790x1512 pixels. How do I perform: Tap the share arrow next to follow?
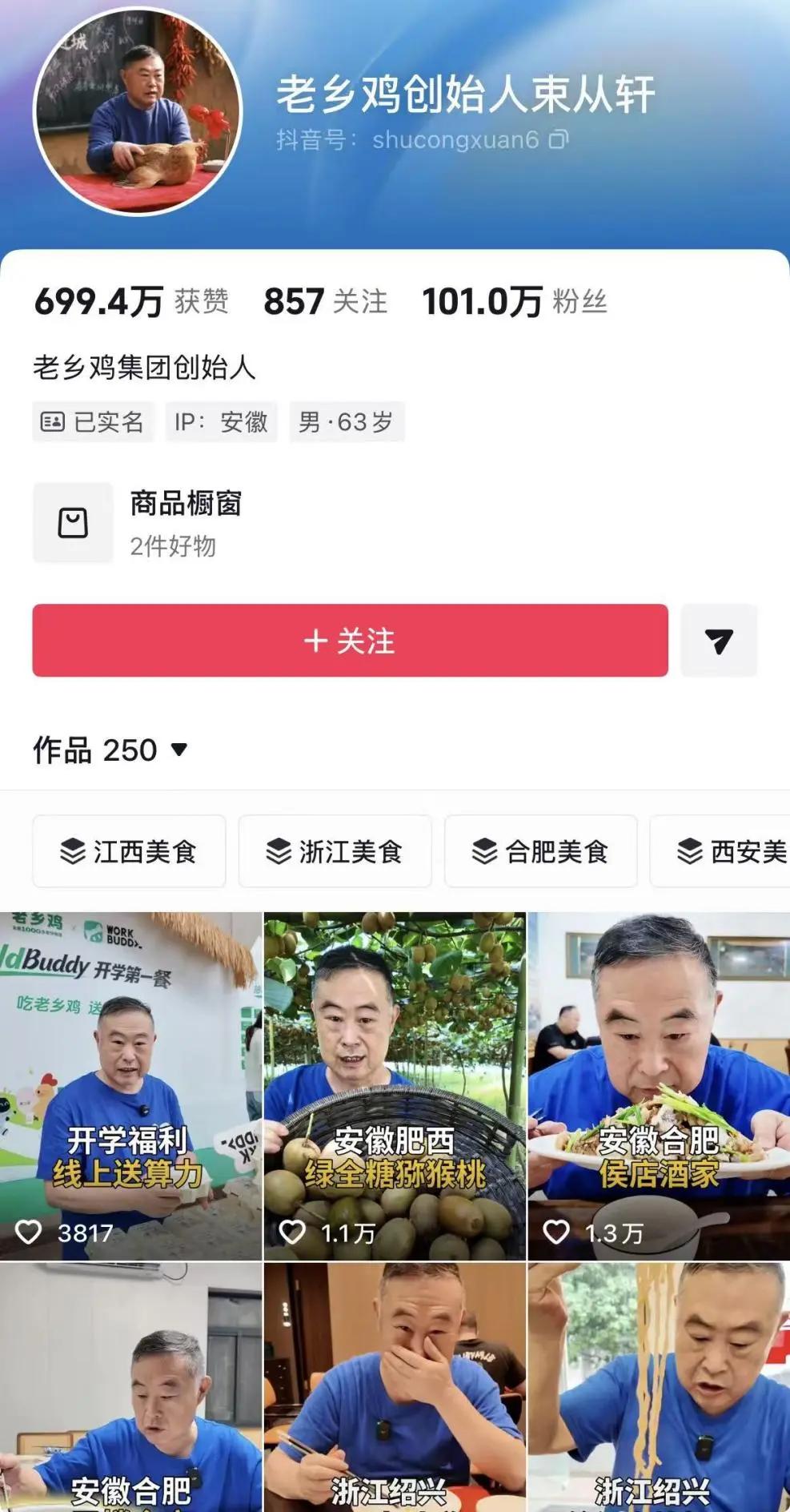pos(719,641)
